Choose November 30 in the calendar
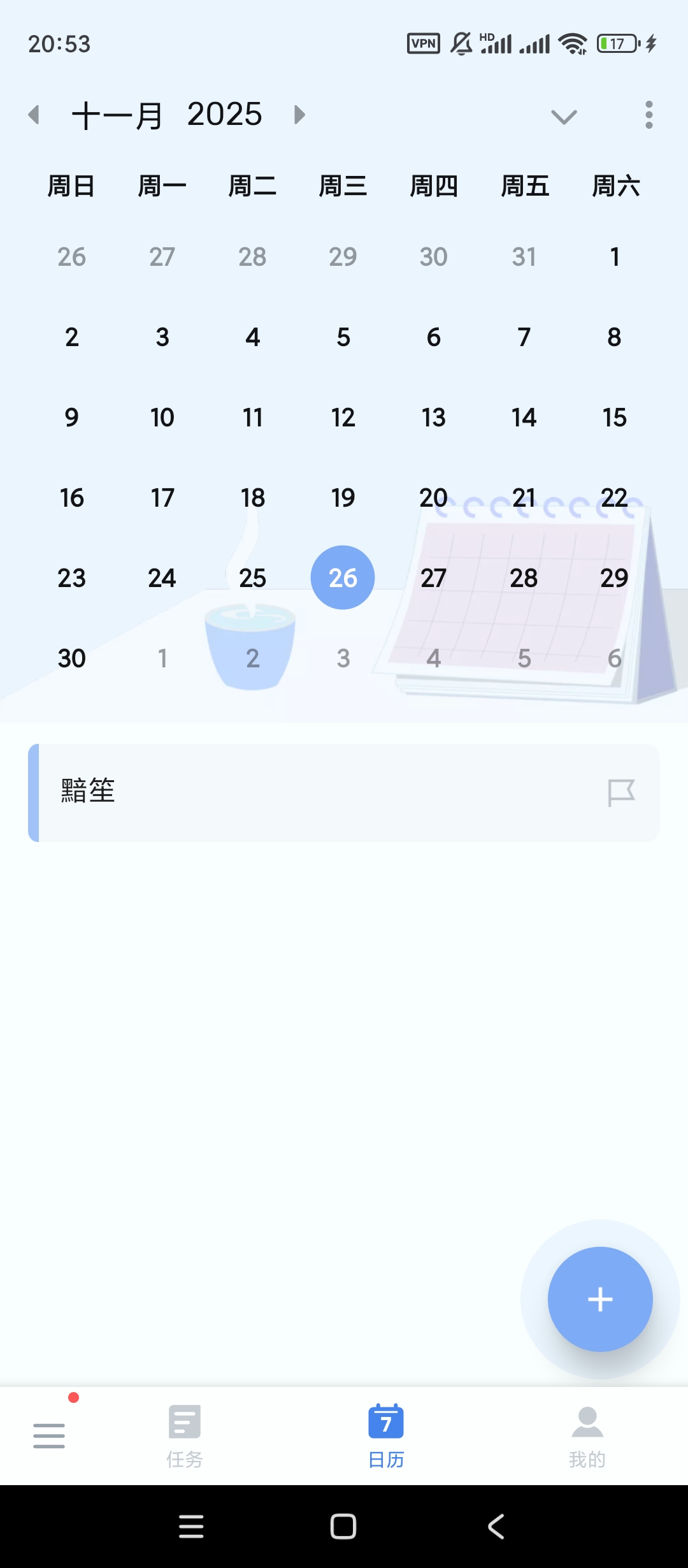Image resolution: width=688 pixels, height=1568 pixels. pyautogui.click(x=71, y=658)
